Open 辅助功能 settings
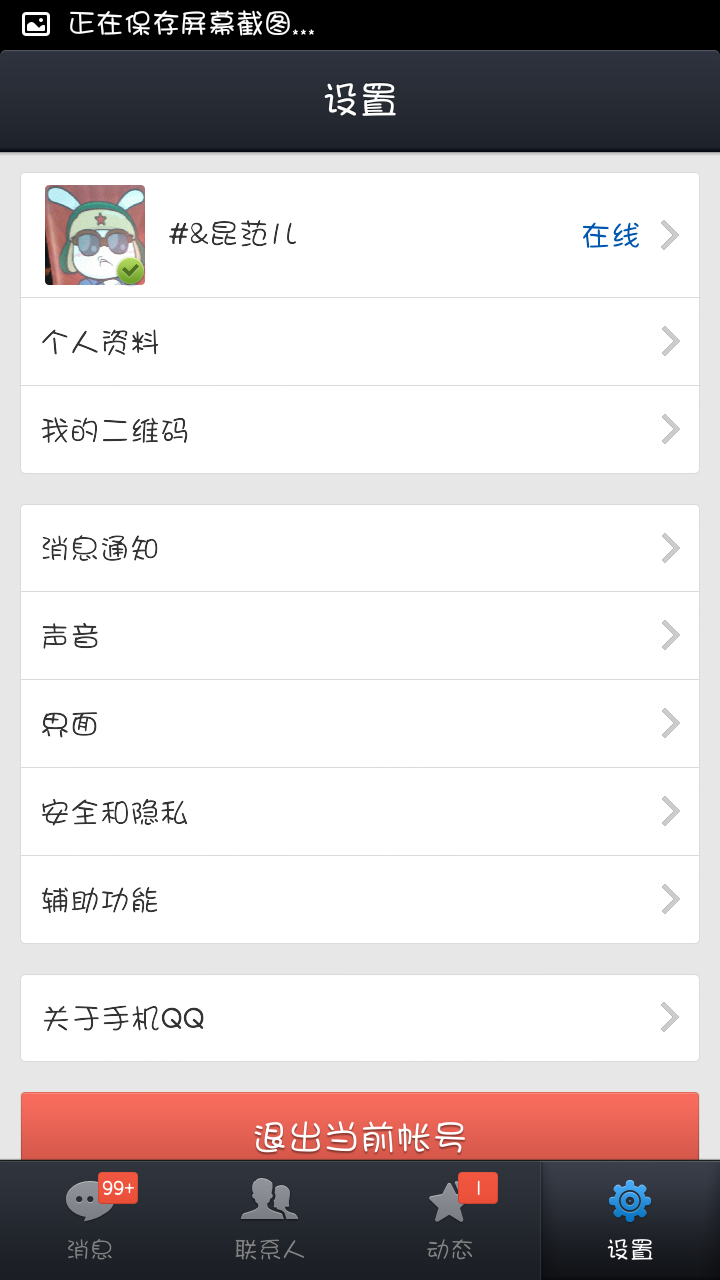The image size is (720, 1280). 360,900
